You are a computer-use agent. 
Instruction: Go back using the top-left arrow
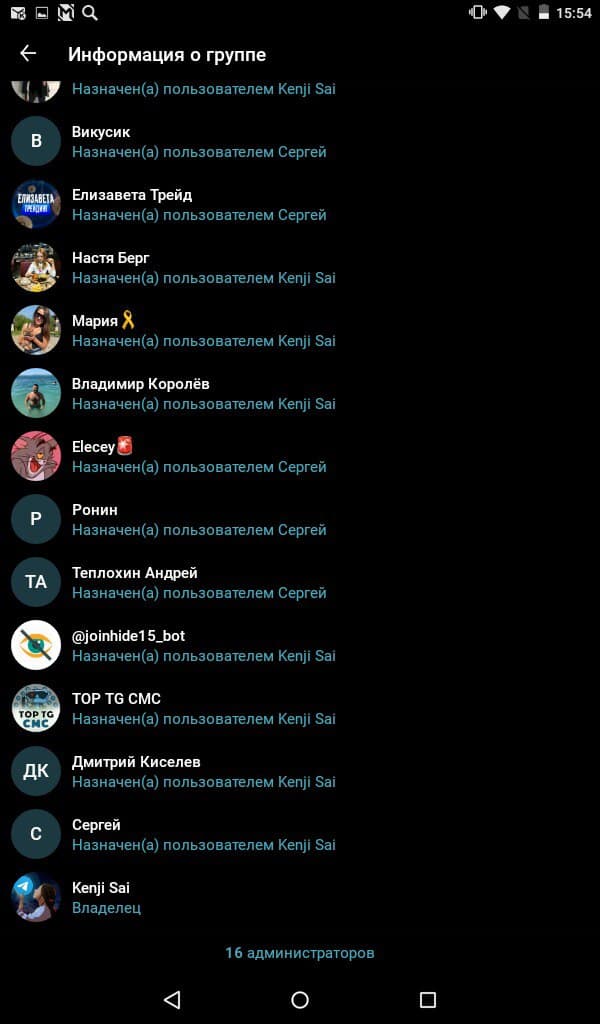click(28, 54)
